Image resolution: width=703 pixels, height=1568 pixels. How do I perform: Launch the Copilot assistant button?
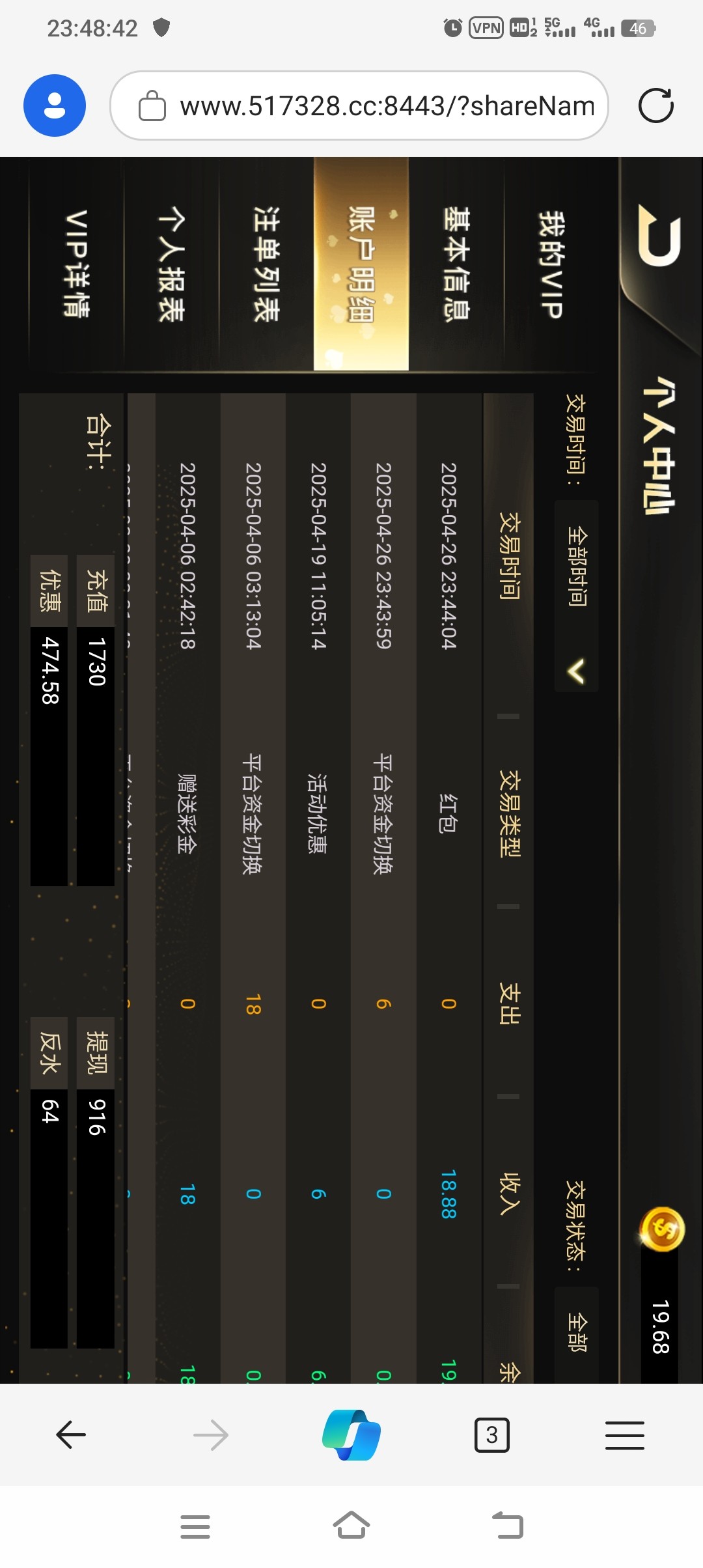point(351,1435)
